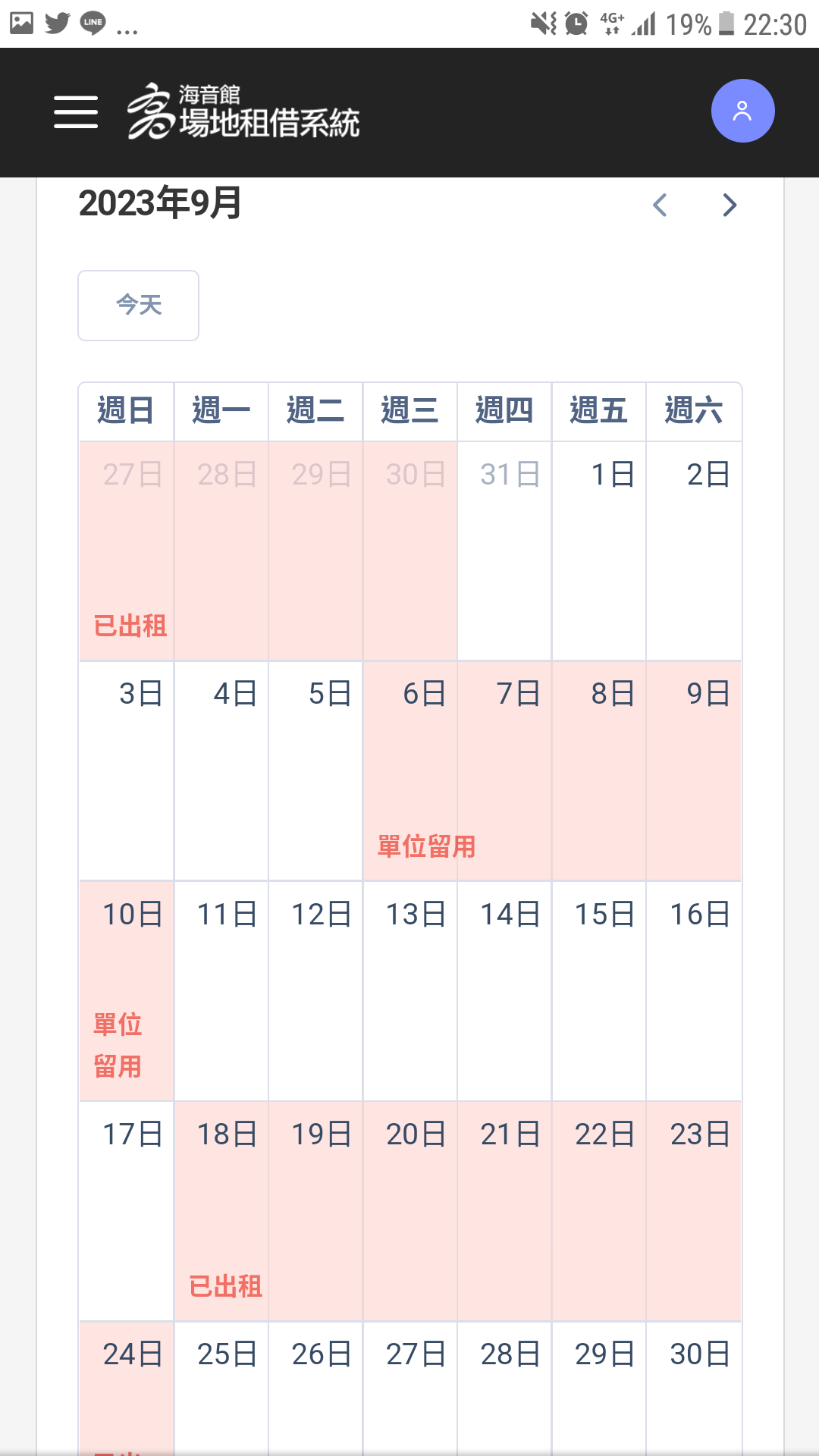Viewport: 819px width, 1456px height.
Task: Open the 海音館 場地租借系統 home logo
Action: point(243,112)
